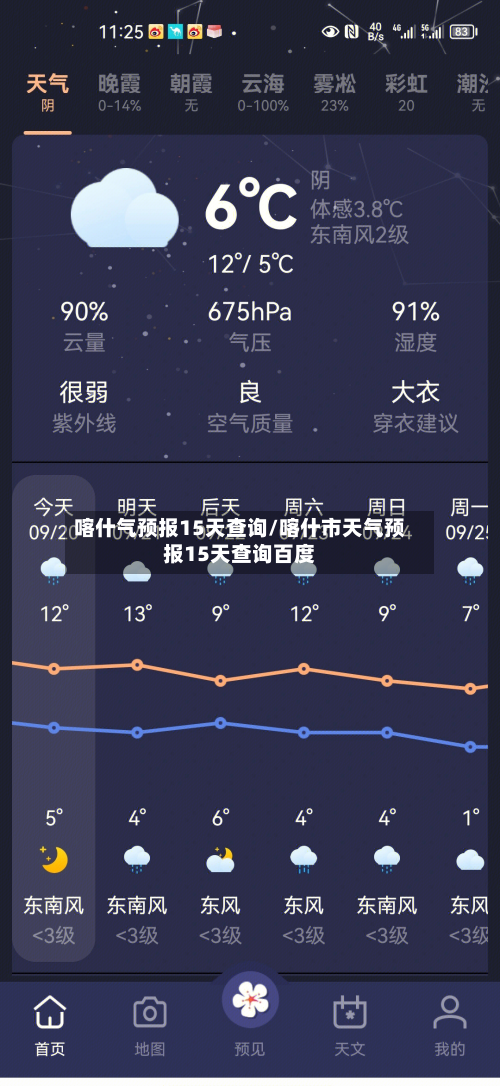Switch to the 天文 section
Screen dimensions: 500x1086
350,1026
